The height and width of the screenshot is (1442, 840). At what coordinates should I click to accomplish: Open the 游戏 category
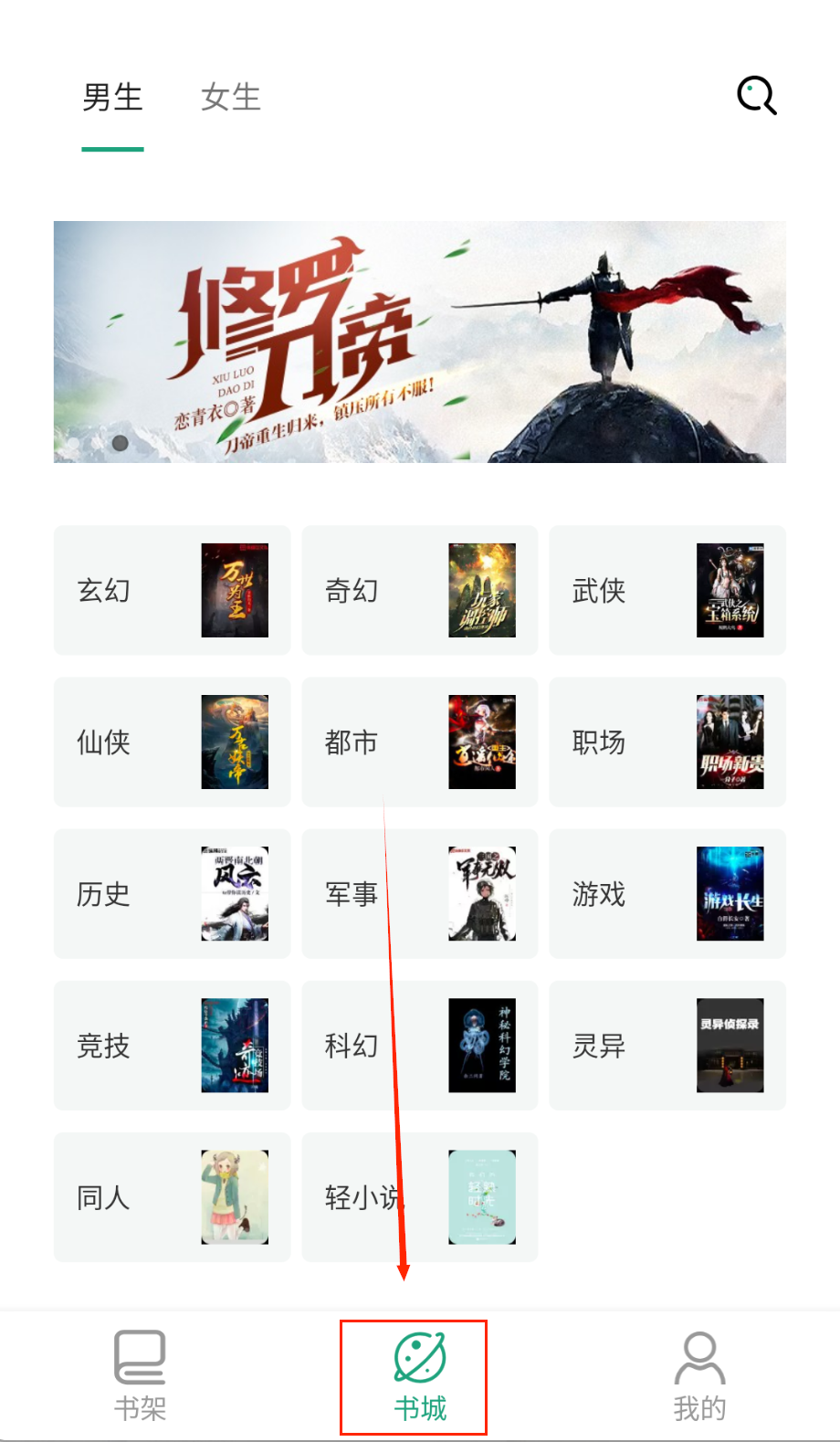(x=667, y=893)
